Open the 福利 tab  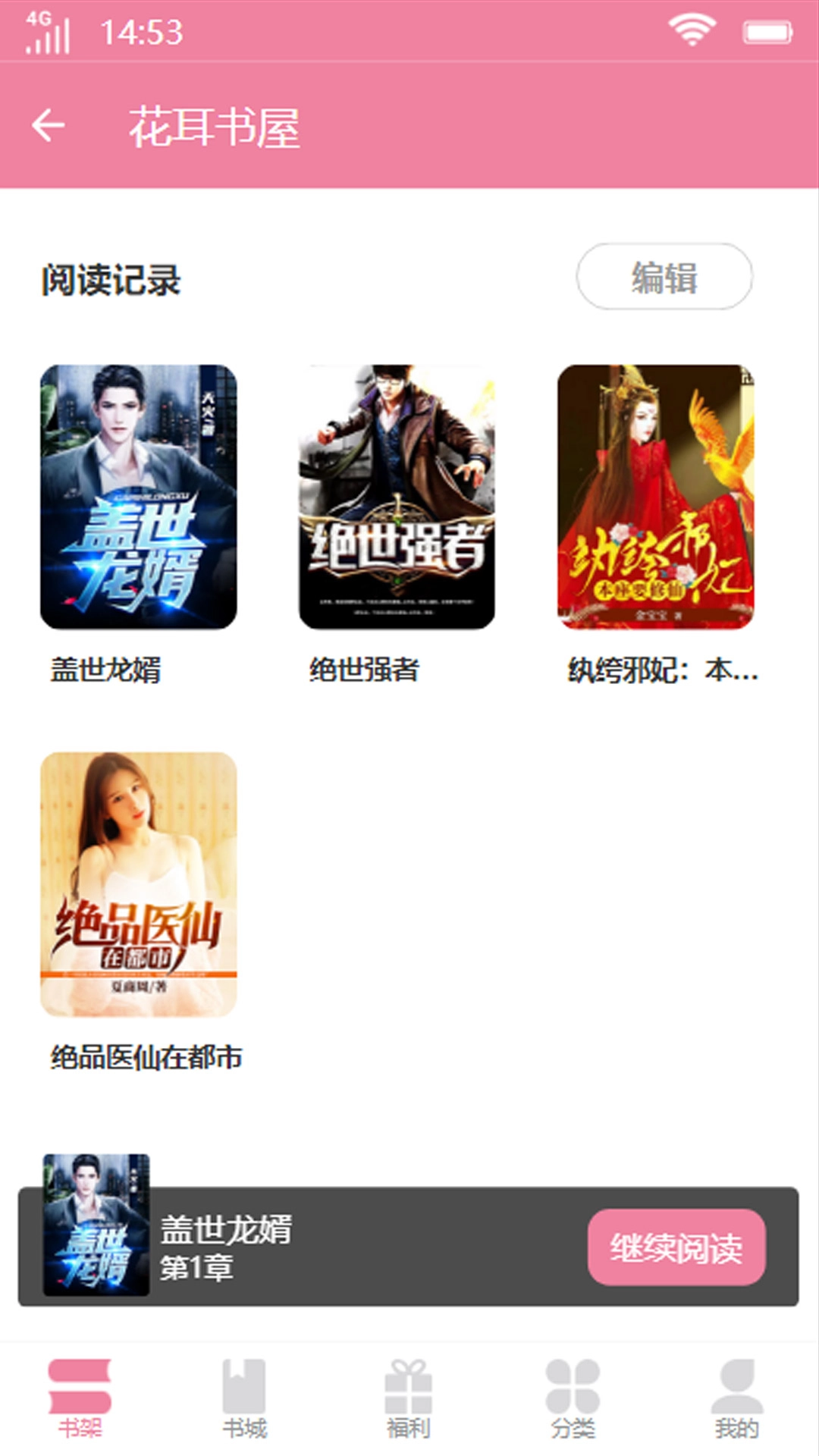409,1398
